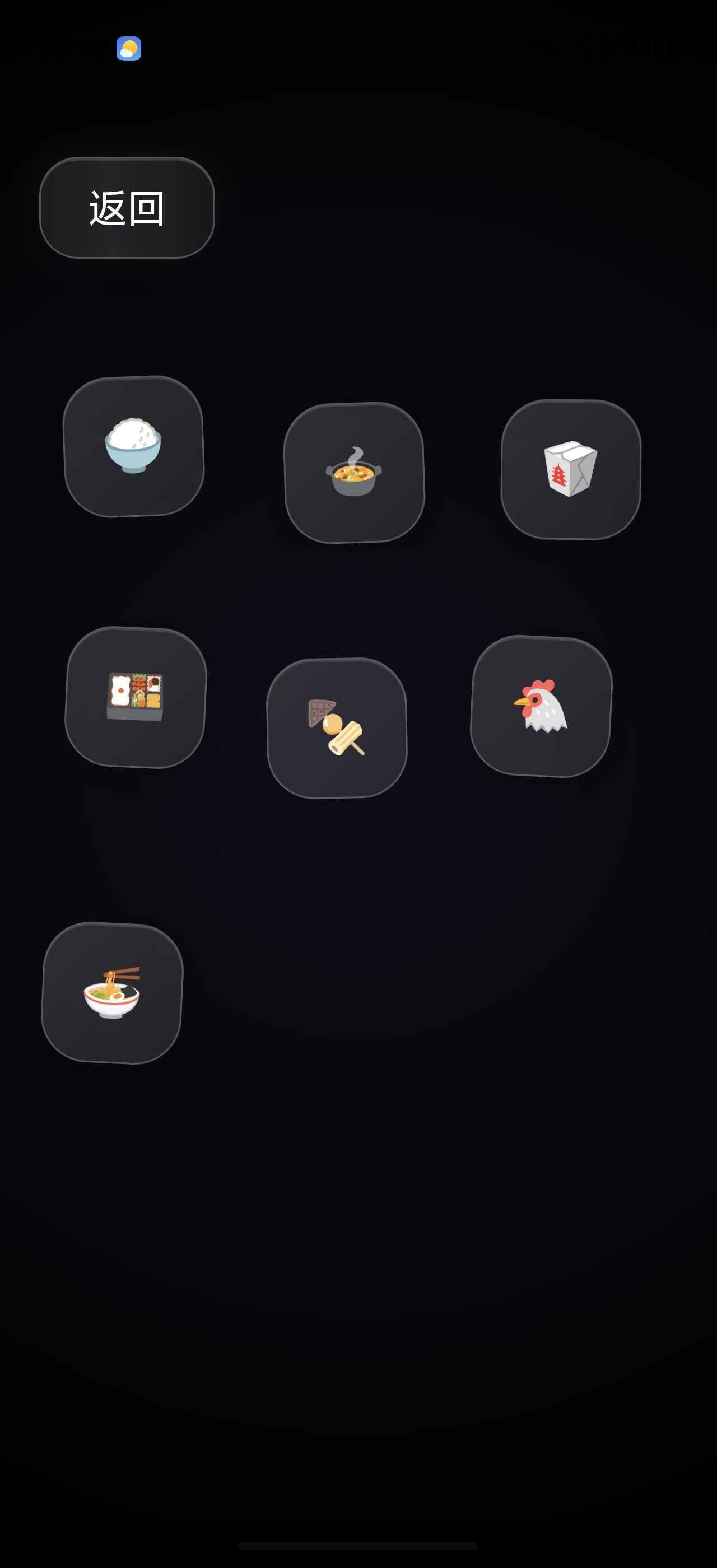Choose the oden skewer tile
The width and height of the screenshot is (717, 1568).
tap(337, 727)
